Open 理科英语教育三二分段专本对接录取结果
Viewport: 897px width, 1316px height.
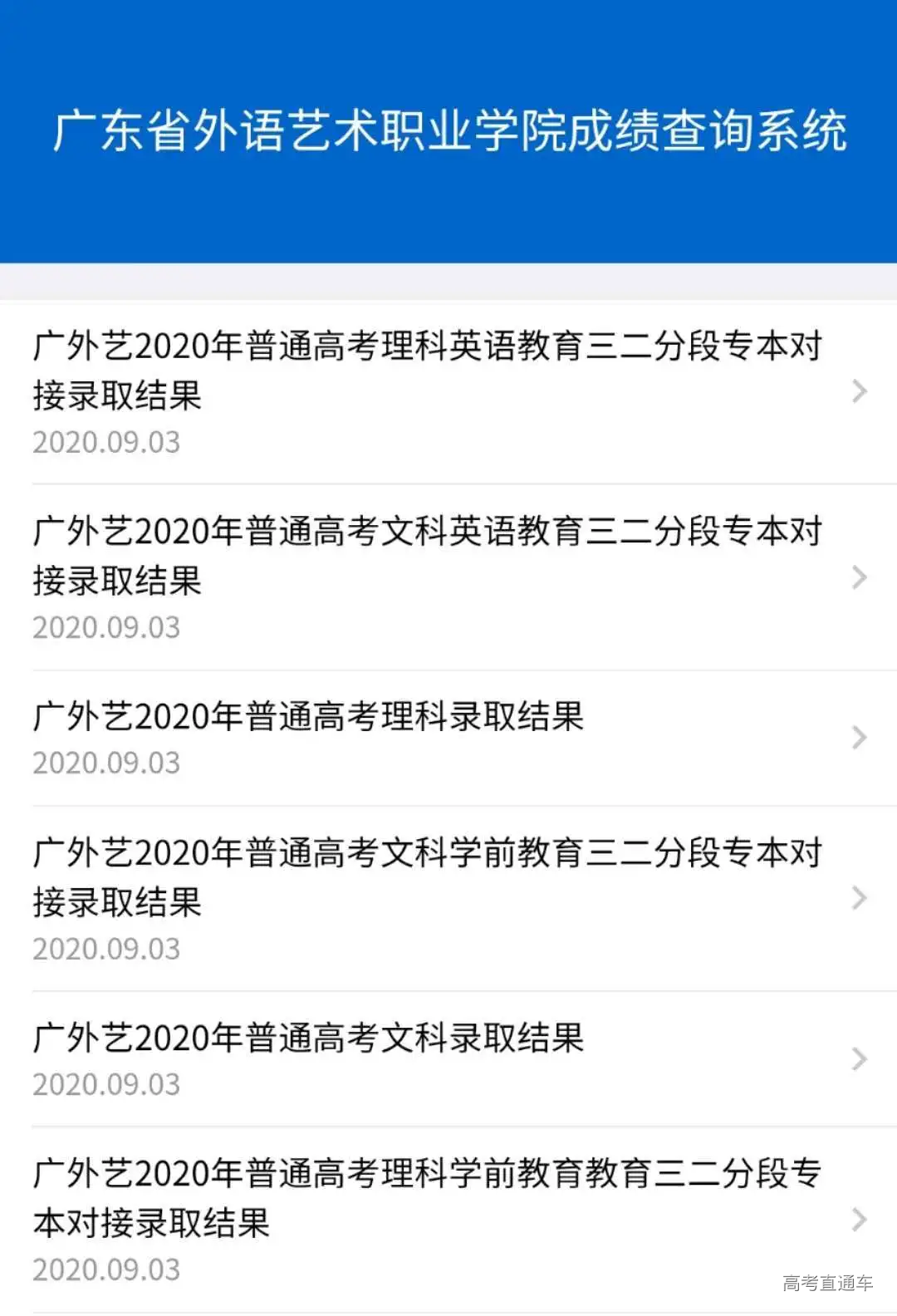(x=428, y=370)
